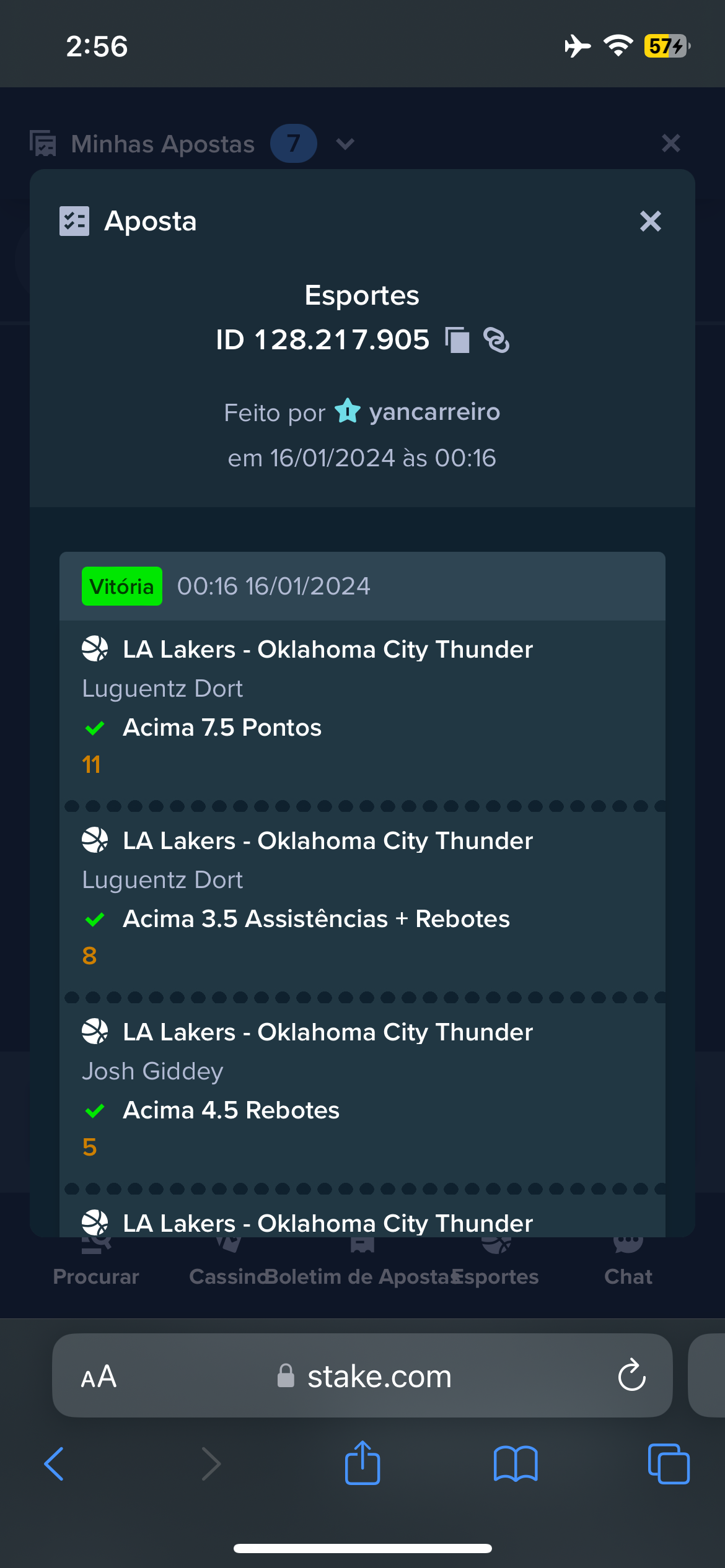Viewport: 725px width, 1568px height.
Task: Reload the stake.com page
Action: tap(632, 1375)
